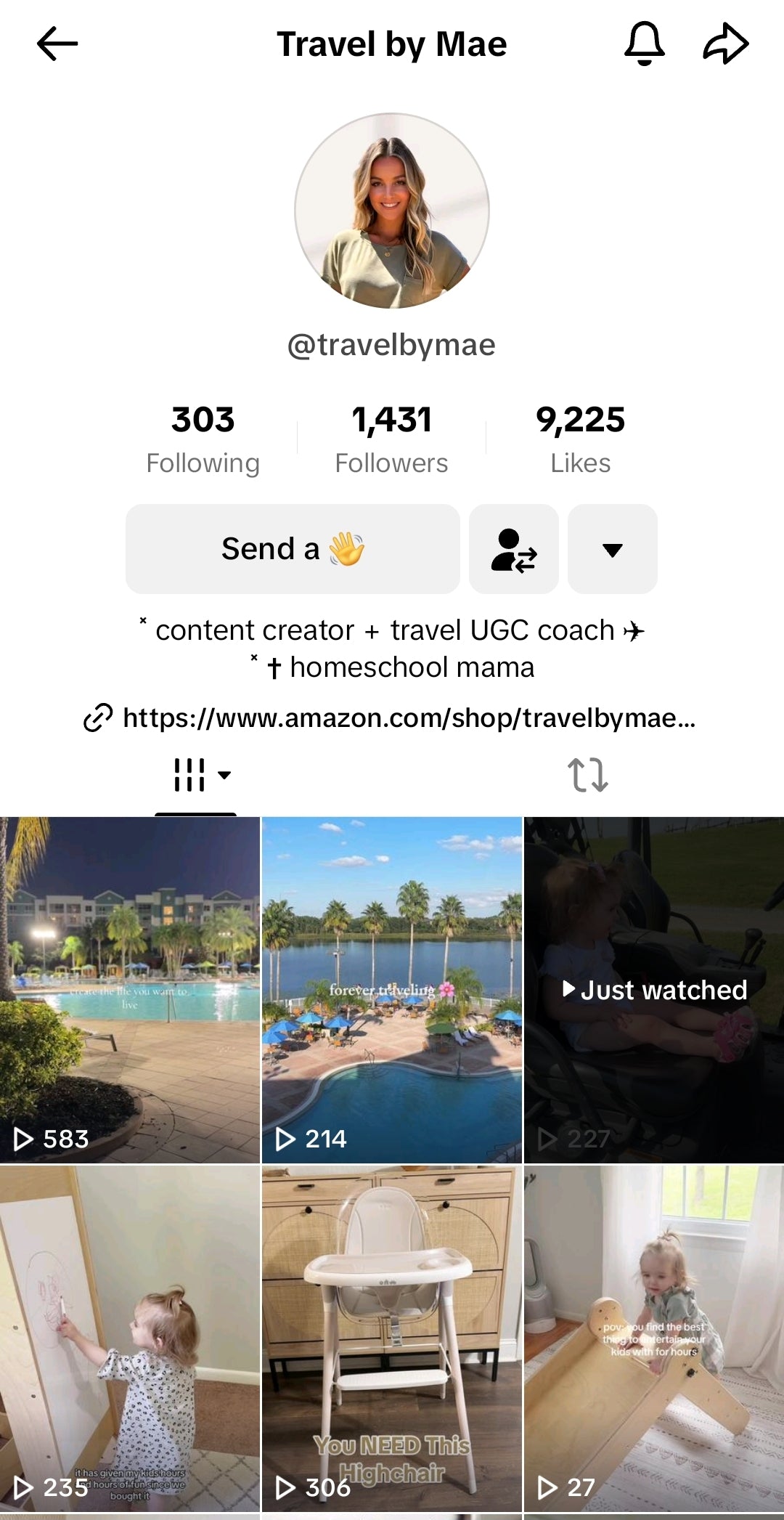This screenshot has height=1520, width=784.
Task: Expand suggested accounts dropdown arrow
Action: point(612,549)
